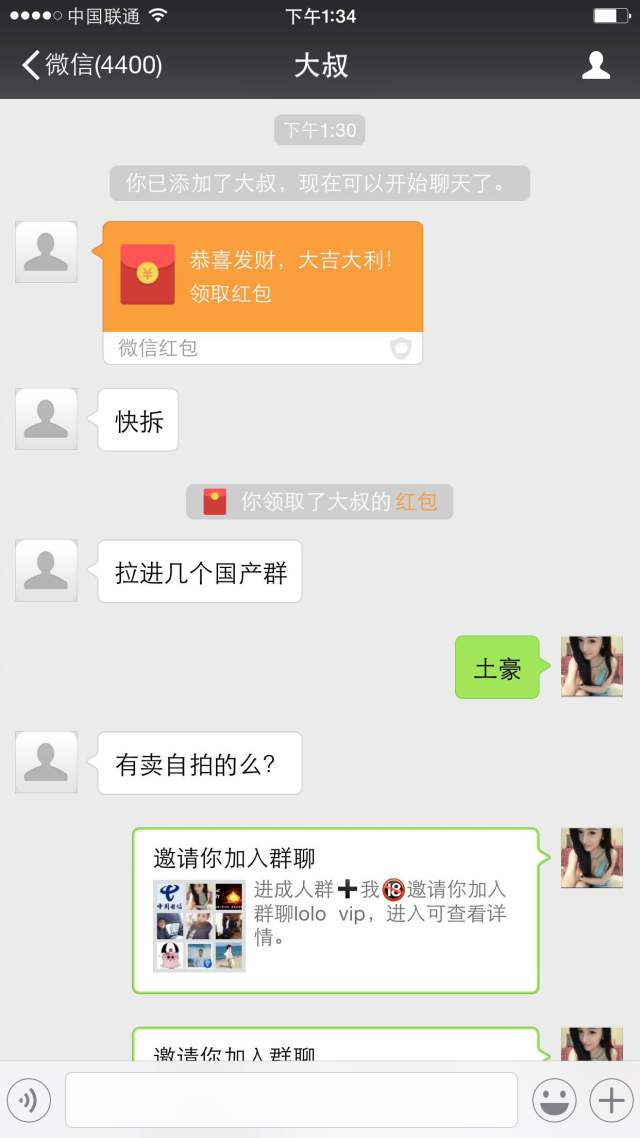Open the emoji sticker panel

pos(554,1100)
